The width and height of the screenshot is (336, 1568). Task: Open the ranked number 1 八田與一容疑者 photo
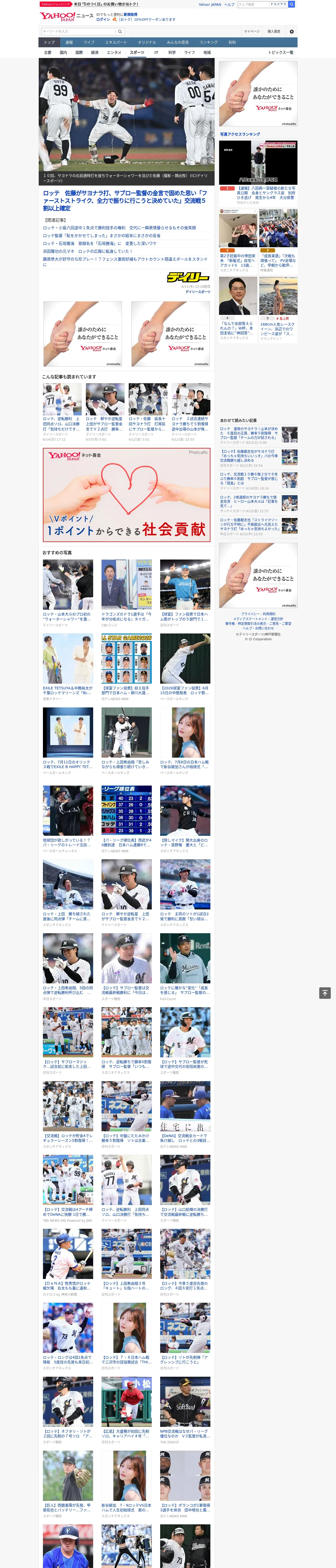(258, 162)
